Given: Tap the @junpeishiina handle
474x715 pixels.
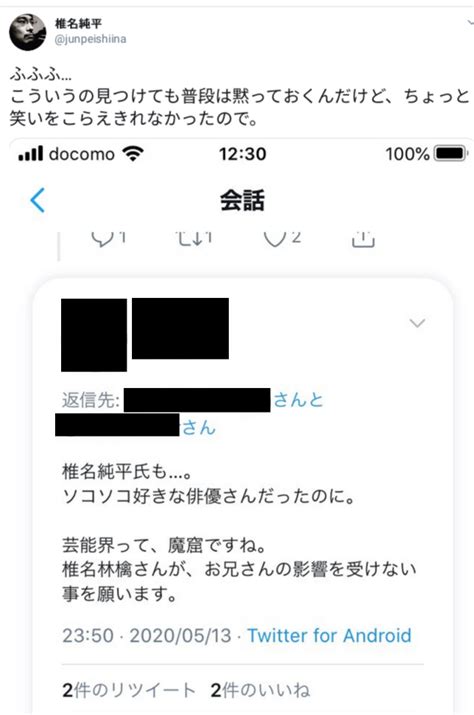Looking at the screenshot, I should pos(90,39).
